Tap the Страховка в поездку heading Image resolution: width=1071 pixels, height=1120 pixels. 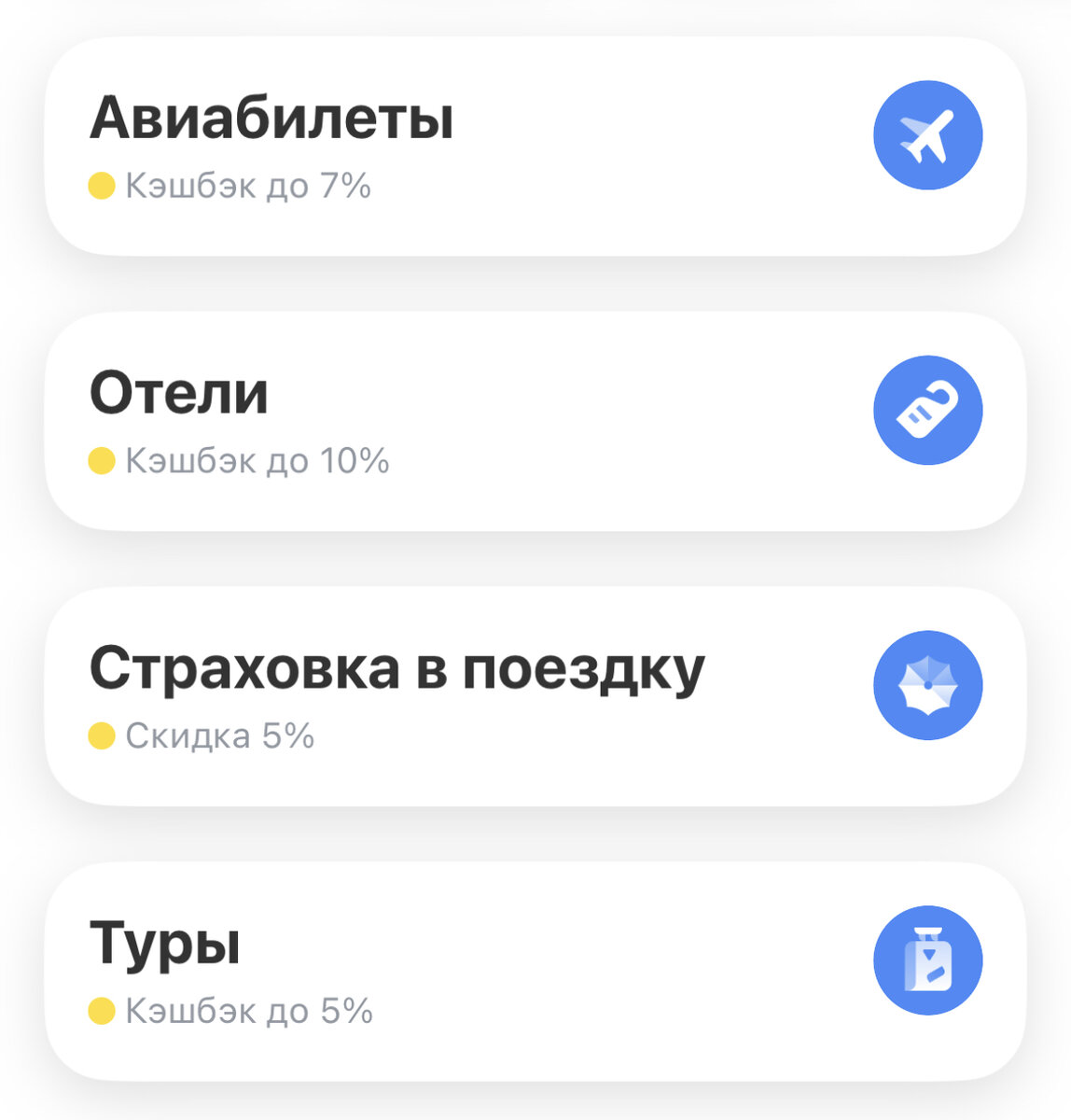(x=399, y=665)
